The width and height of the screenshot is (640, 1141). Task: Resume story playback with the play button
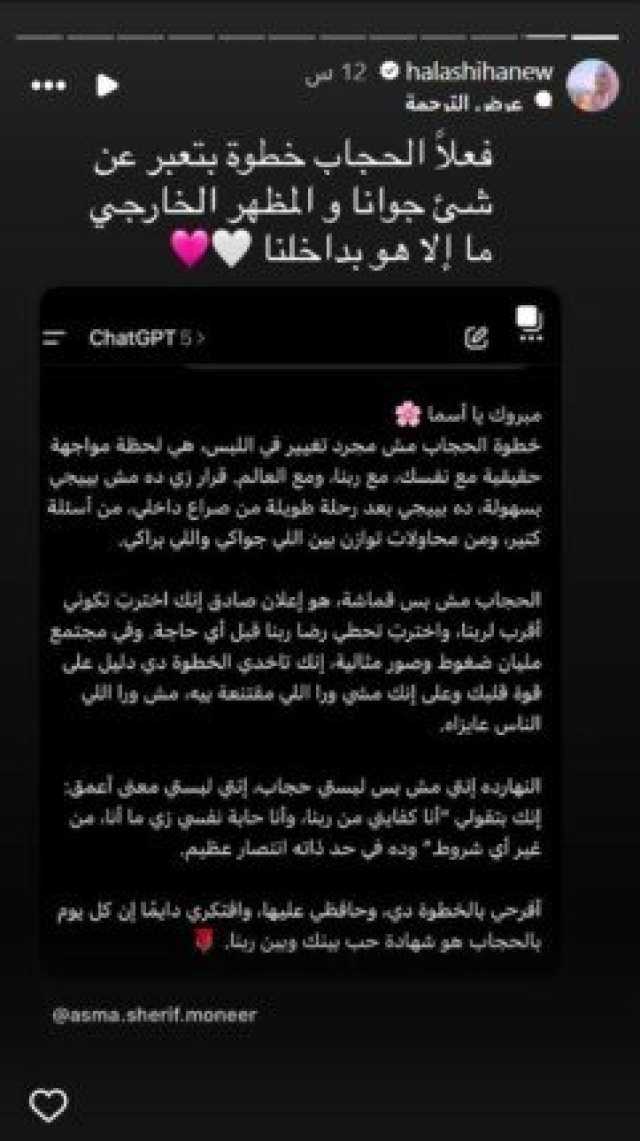coord(106,86)
